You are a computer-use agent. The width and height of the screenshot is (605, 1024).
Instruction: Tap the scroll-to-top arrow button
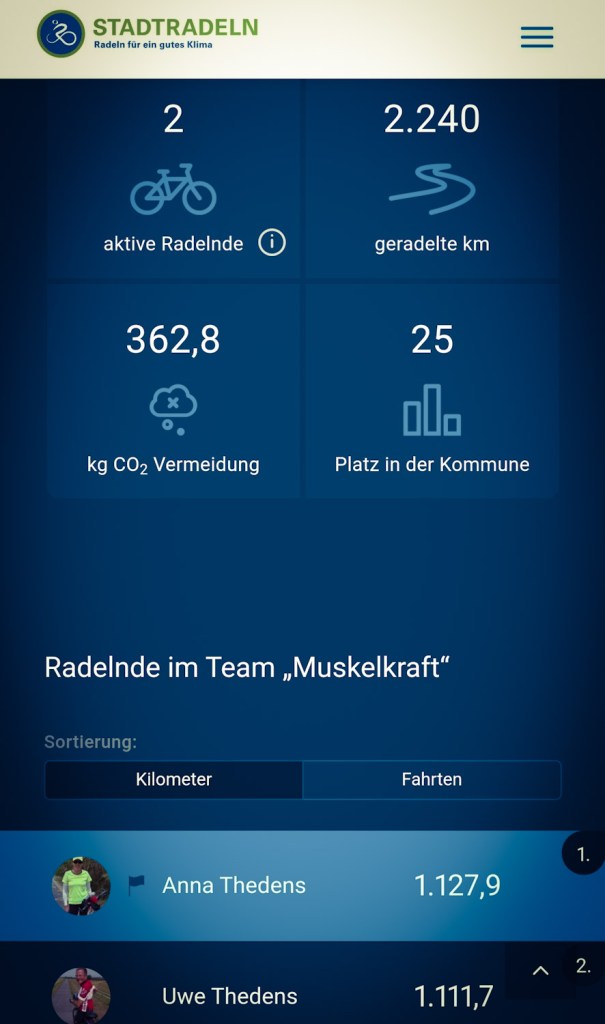(x=540, y=970)
